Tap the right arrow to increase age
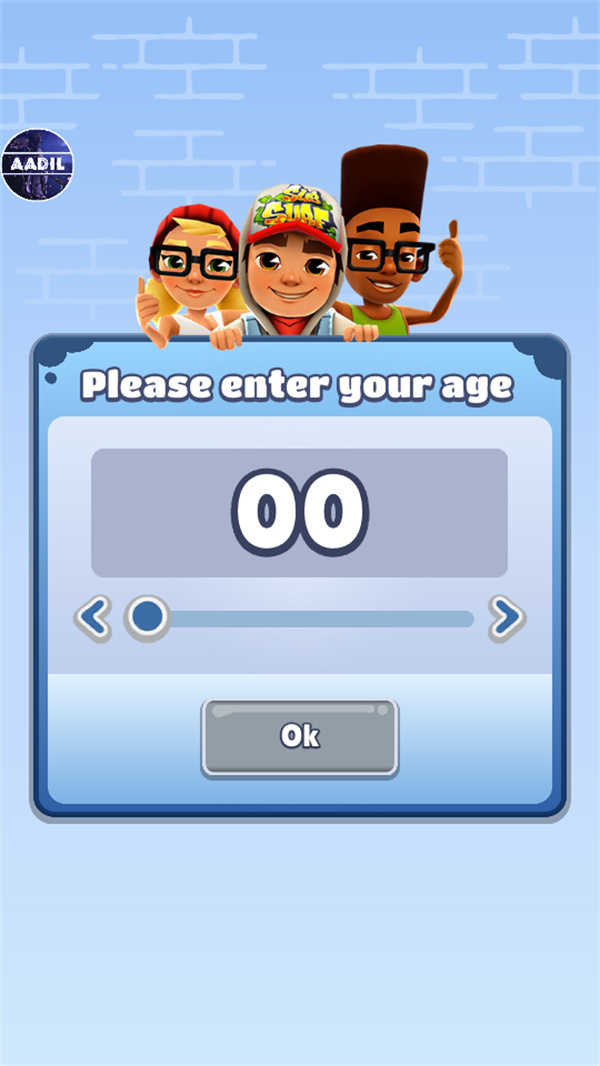 pos(506,619)
